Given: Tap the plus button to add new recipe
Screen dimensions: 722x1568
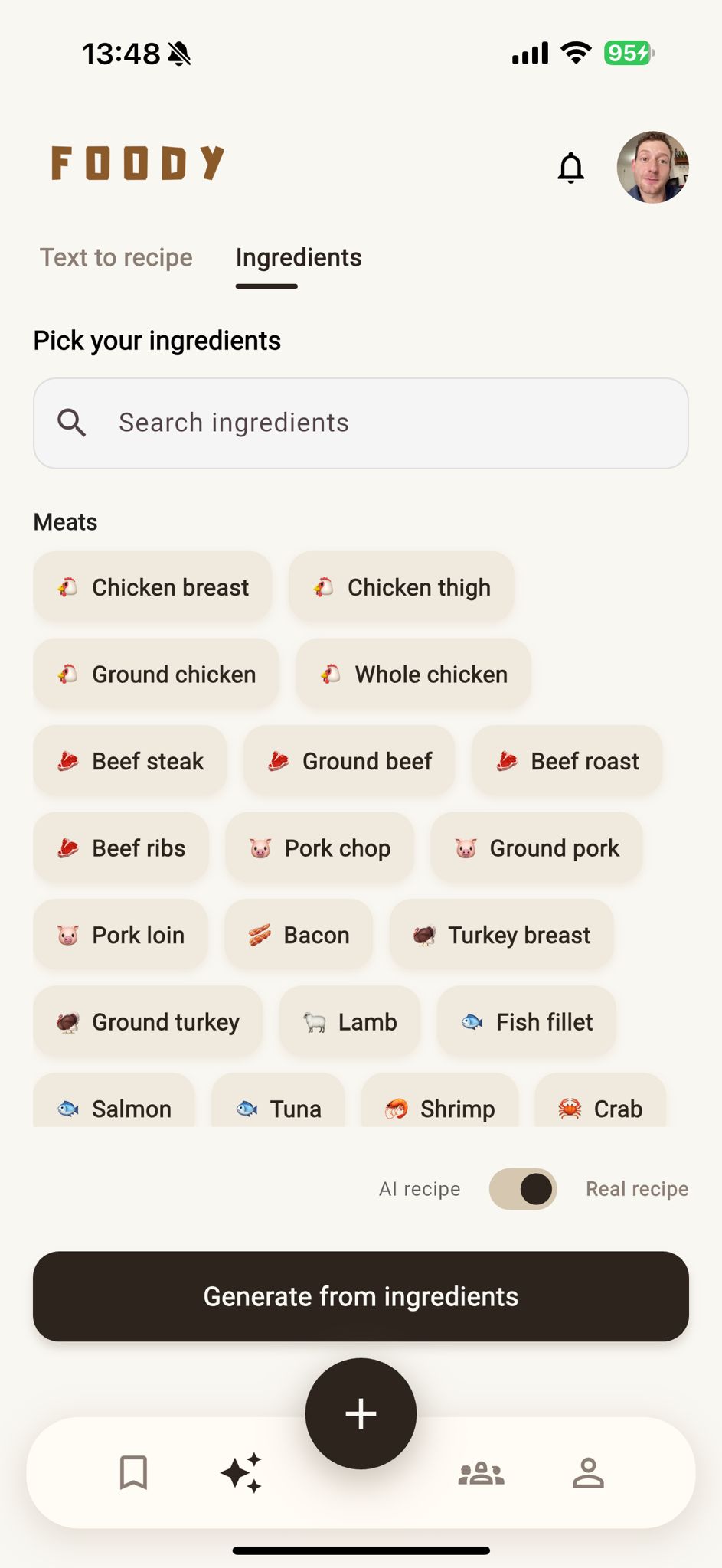Looking at the screenshot, I should click(361, 1413).
